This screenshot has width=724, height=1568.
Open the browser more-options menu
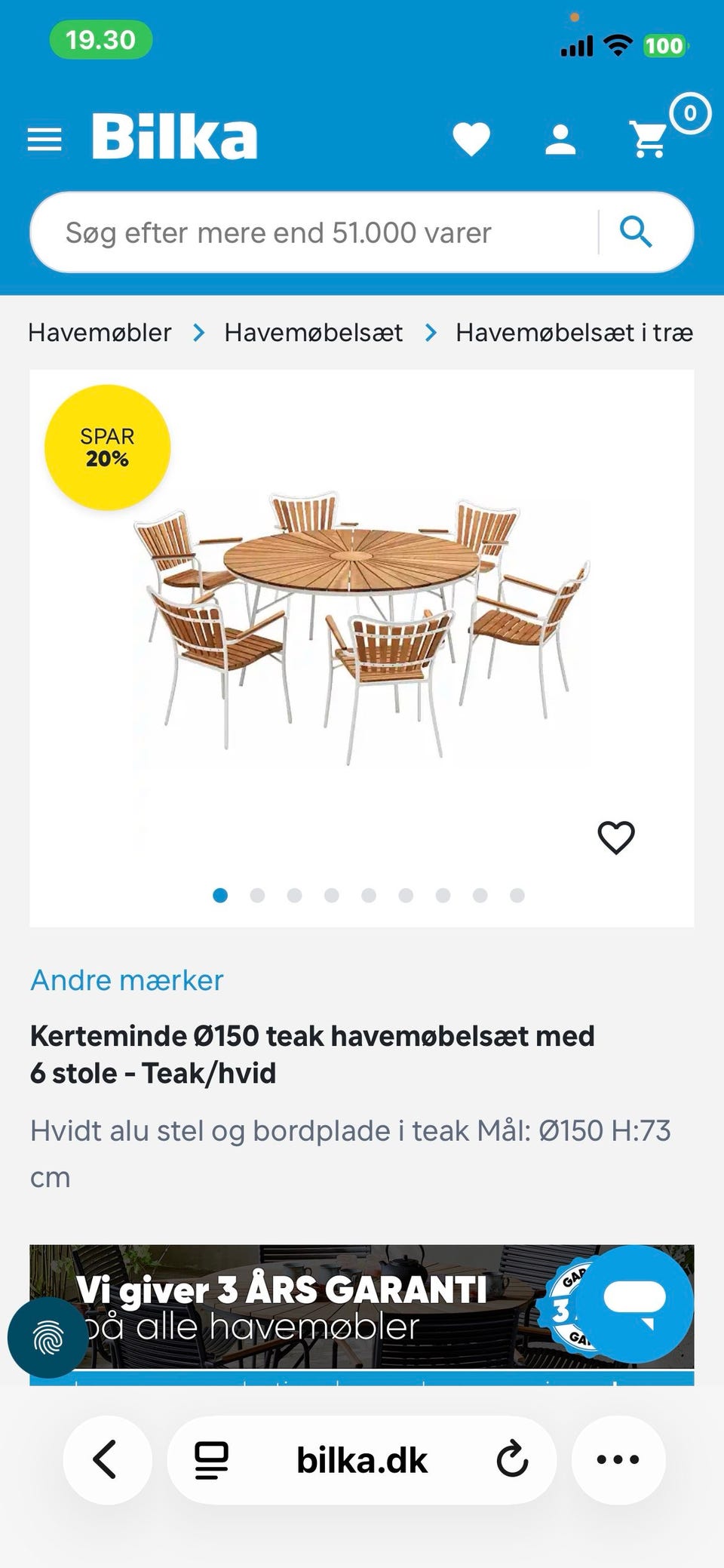[617, 1459]
